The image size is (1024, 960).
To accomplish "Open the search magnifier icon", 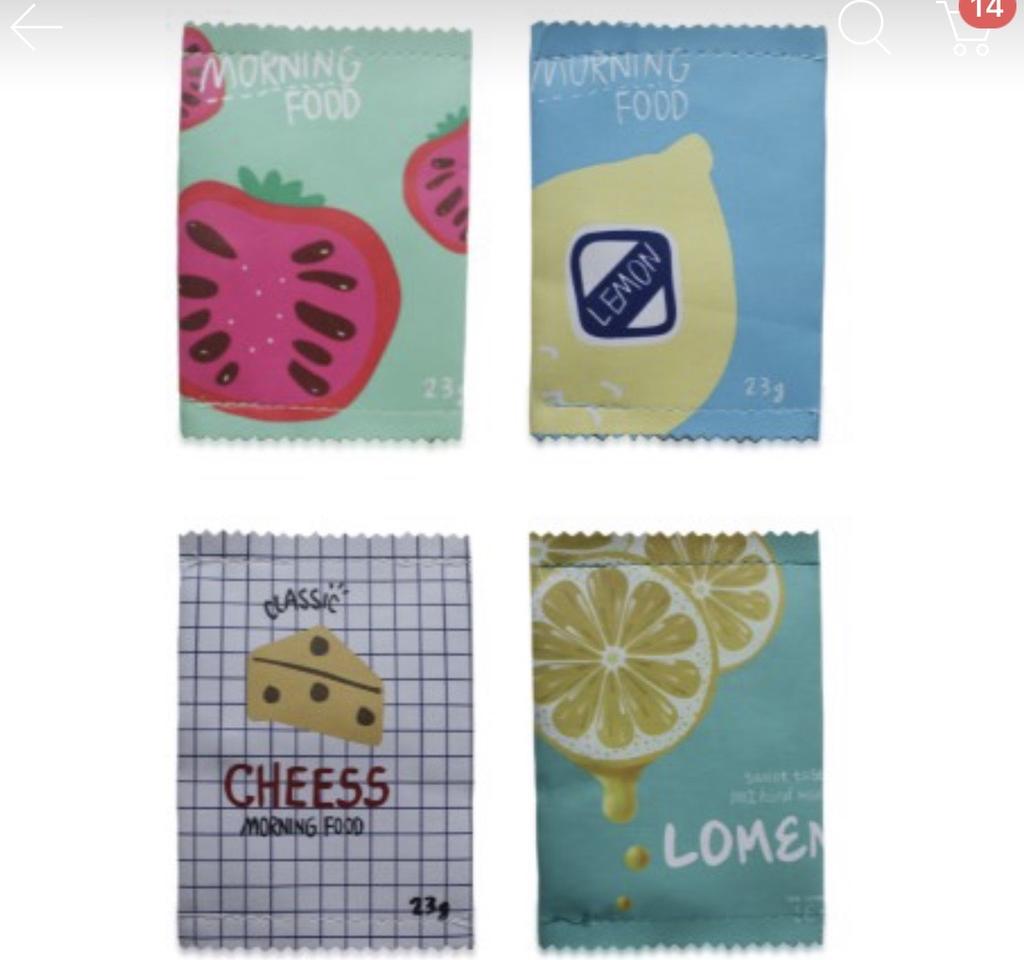I will coord(863,26).
